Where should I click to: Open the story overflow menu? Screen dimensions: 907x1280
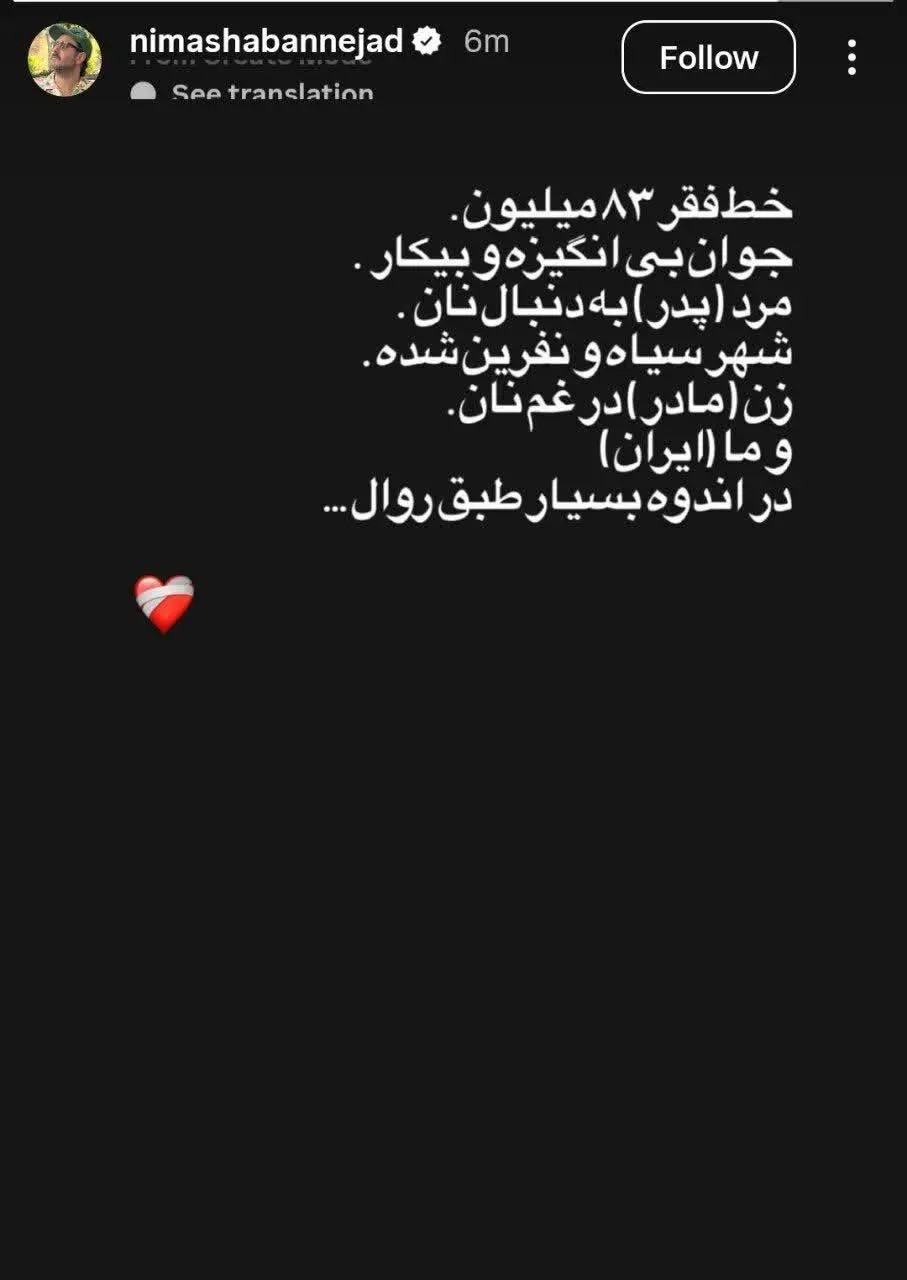851,58
